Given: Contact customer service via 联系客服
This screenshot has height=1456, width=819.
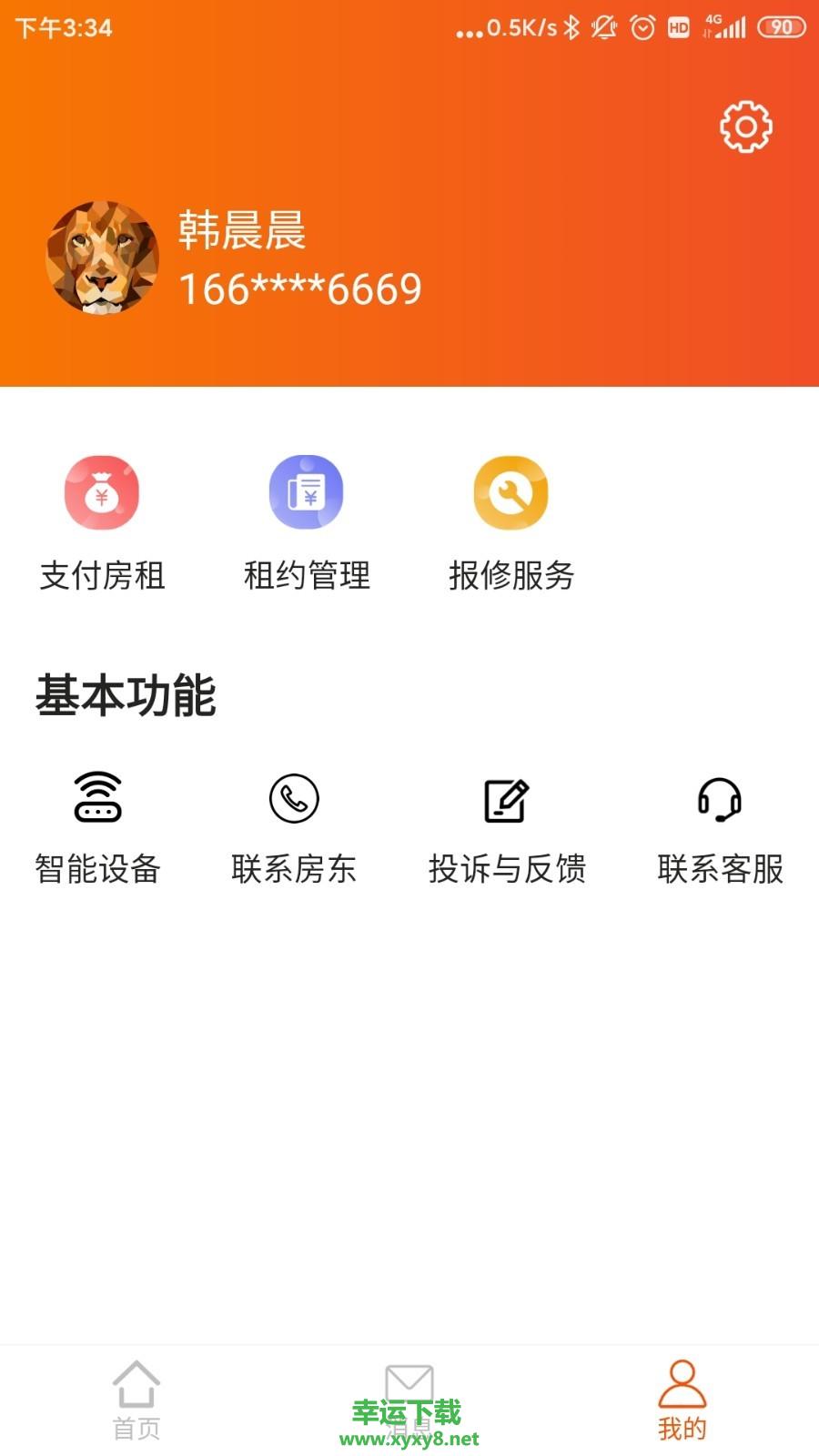Looking at the screenshot, I should (x=720, y=826).
